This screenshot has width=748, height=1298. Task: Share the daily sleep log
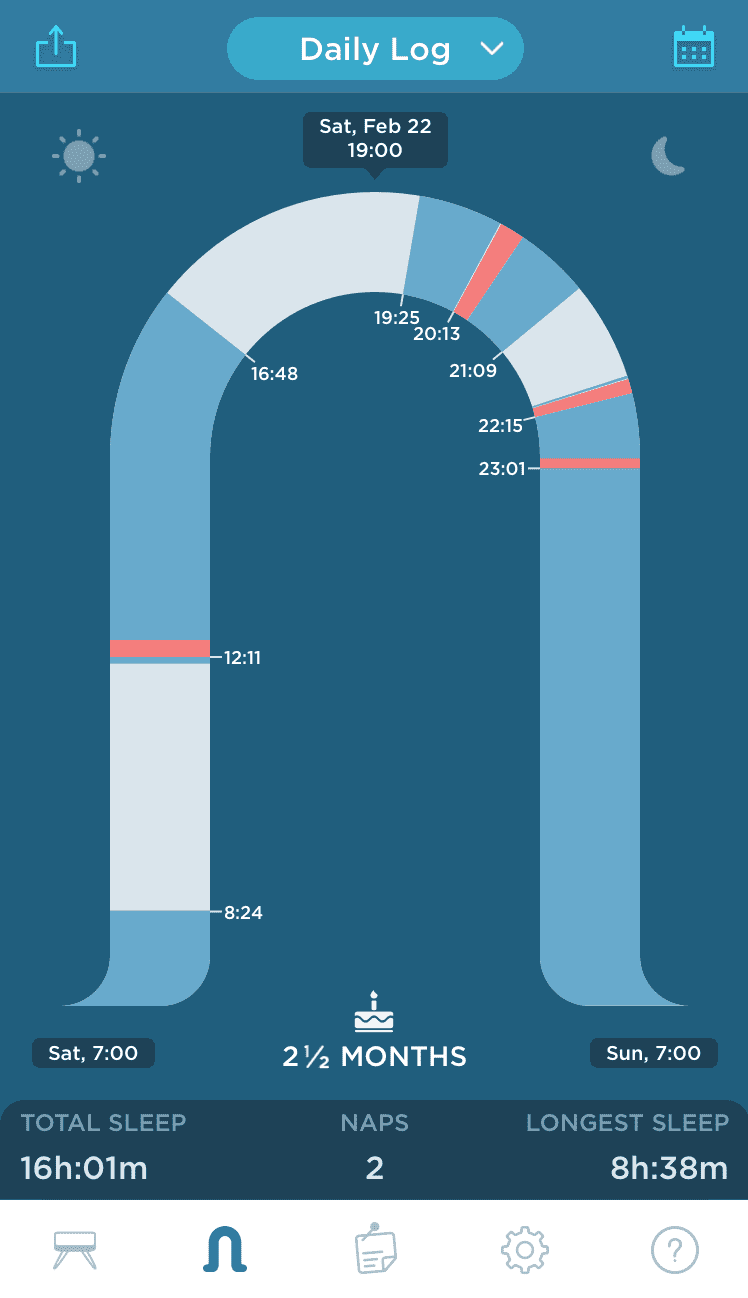click(x=56, y=47)
